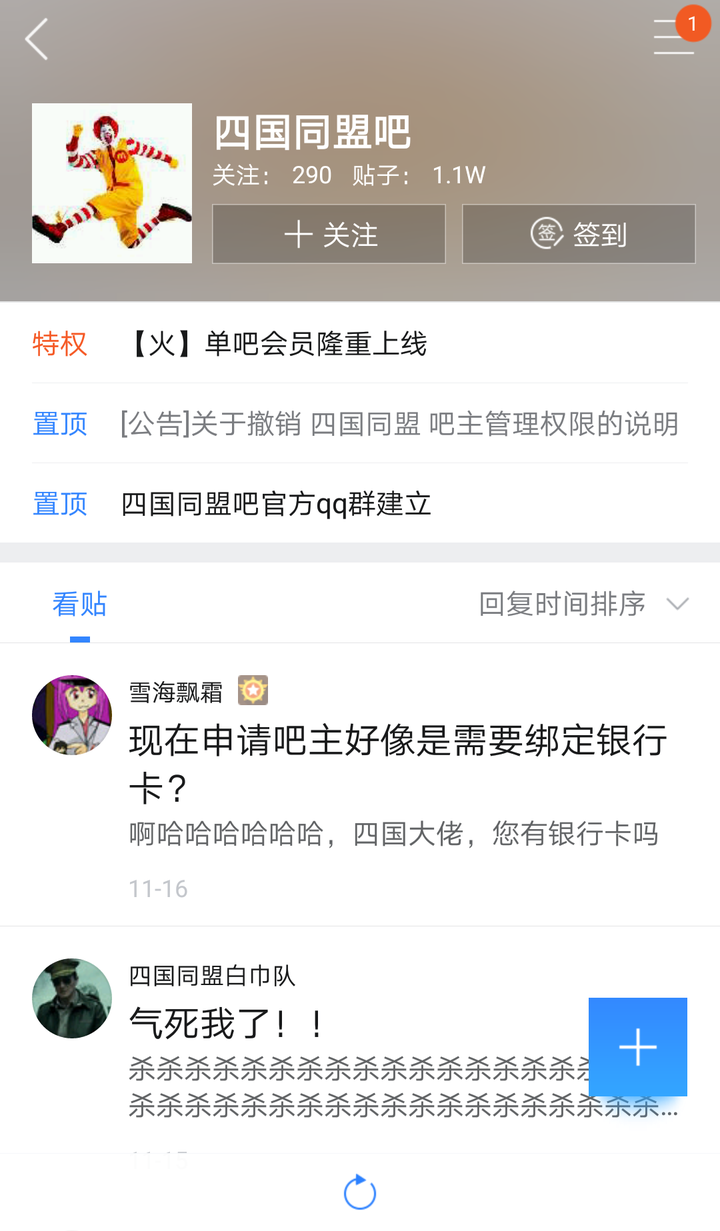View 四国同盟白巾队's profile avatar
Image resolution: width=720 pixels, height=1231 pixels.
click(x=71, y=998)
